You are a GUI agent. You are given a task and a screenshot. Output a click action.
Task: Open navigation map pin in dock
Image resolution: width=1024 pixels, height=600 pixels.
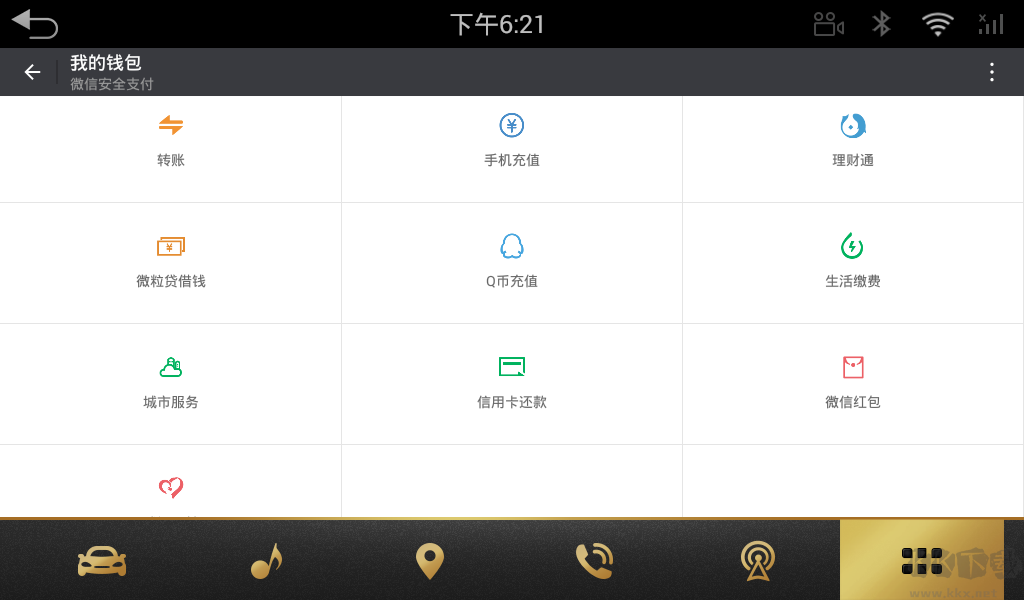[x=430, y=561]
